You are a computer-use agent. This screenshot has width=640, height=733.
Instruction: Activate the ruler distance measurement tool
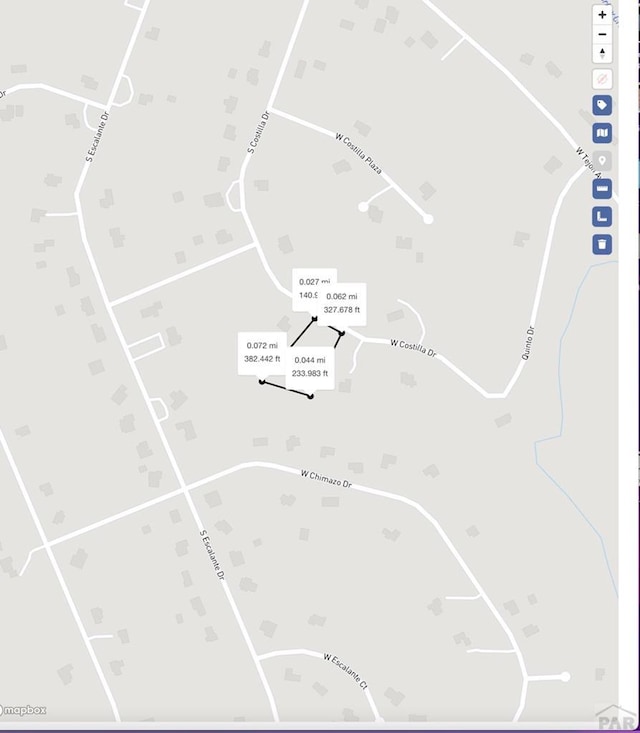pyautogui.click(x=602, y=188)
